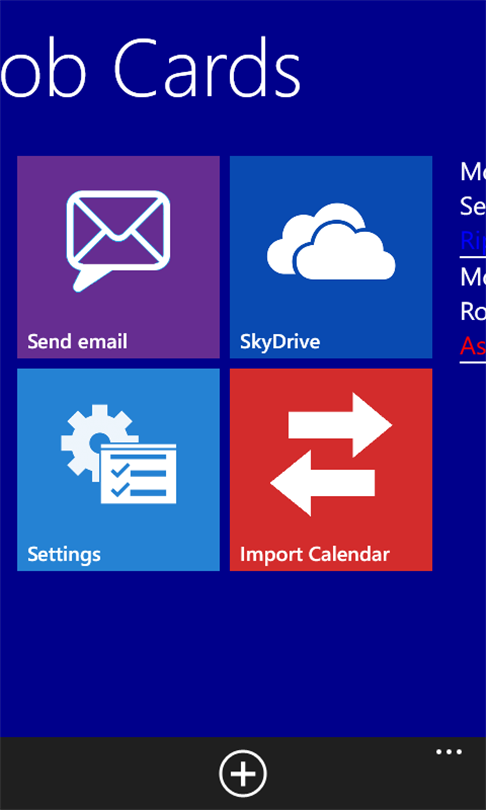Expand the three-dot app bar menu
The height and width of the screenshot is (810, 486).
point(449,752)
